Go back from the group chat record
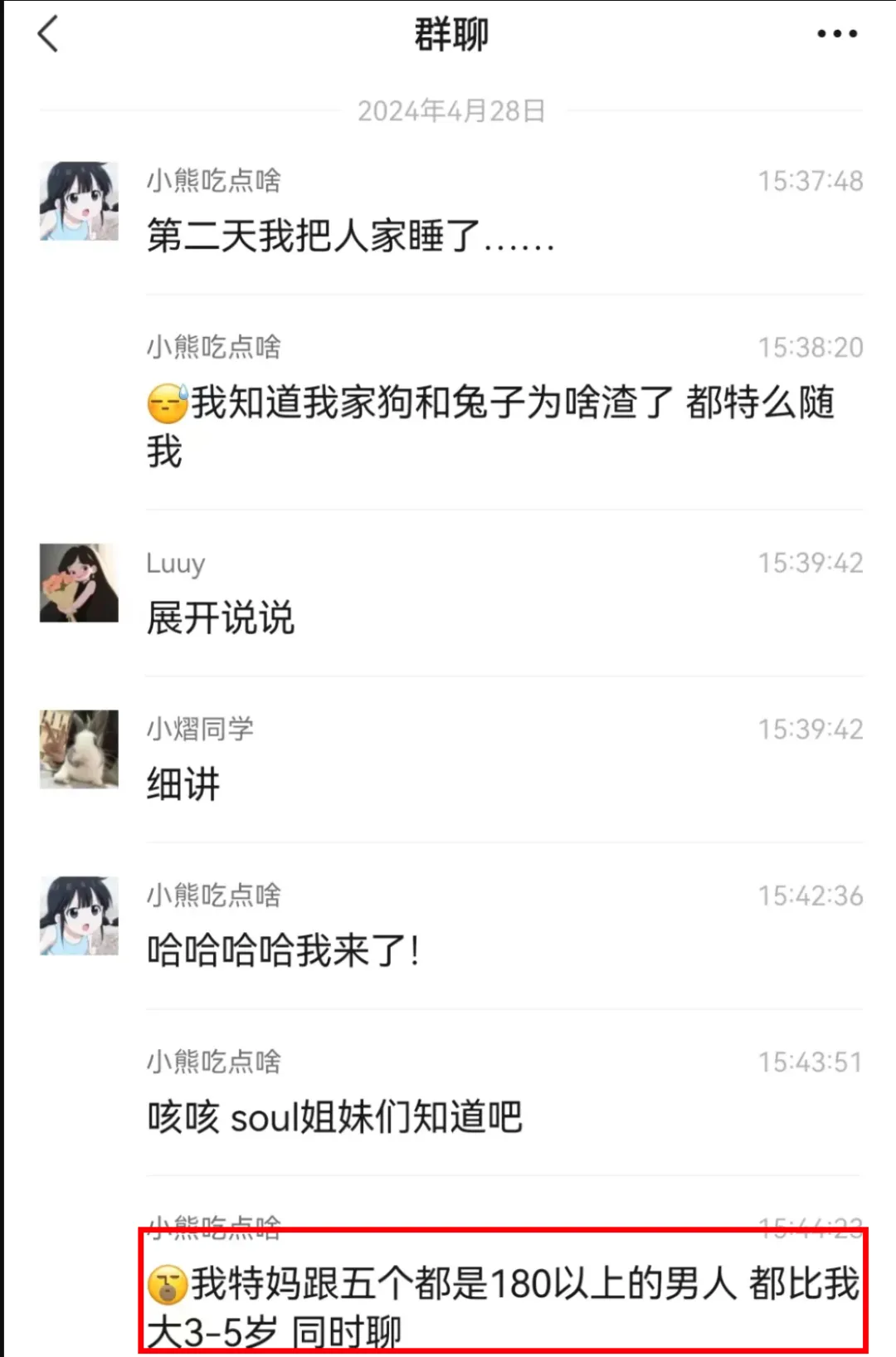 pyautogui.click(x=48, y=35)
